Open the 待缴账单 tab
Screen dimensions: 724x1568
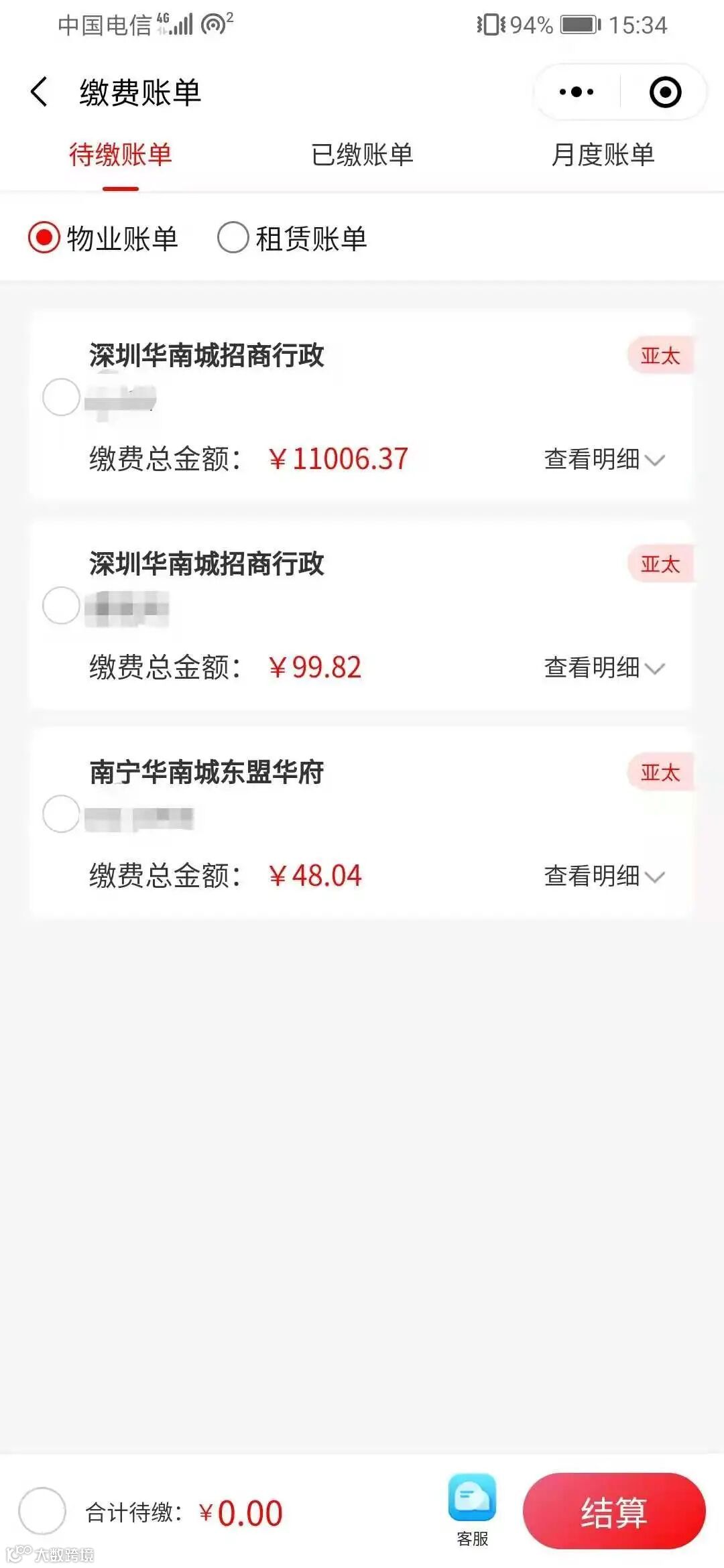(121, 155)
